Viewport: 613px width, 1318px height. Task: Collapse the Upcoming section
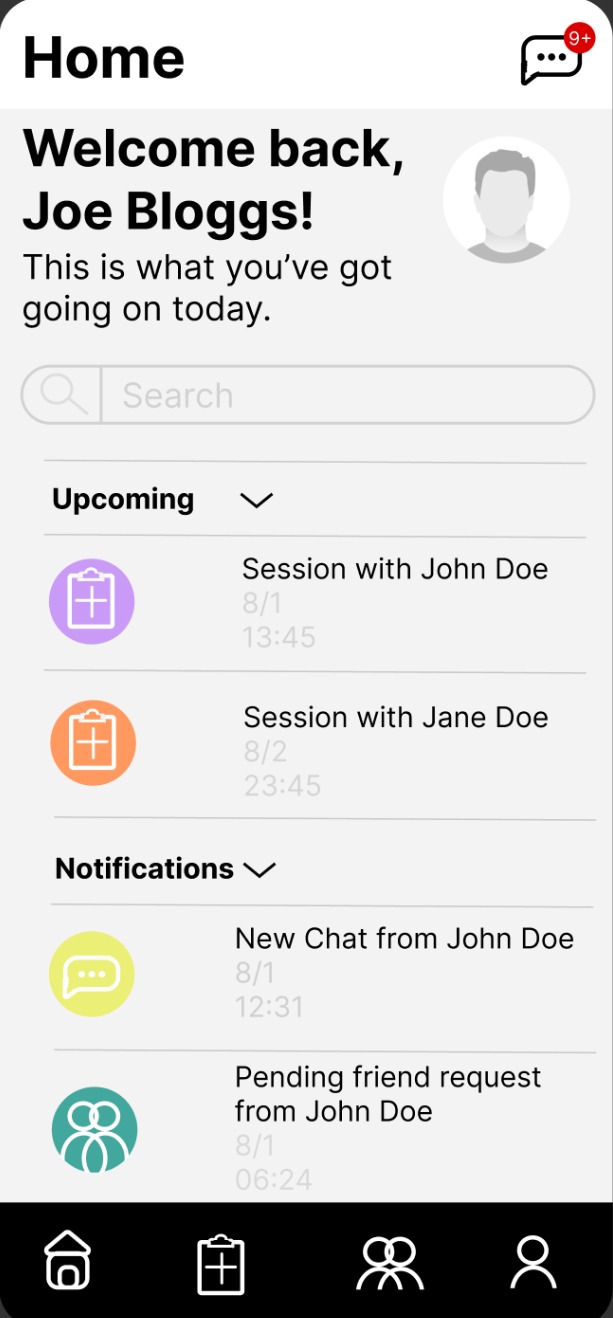click(x=257, y=500)
